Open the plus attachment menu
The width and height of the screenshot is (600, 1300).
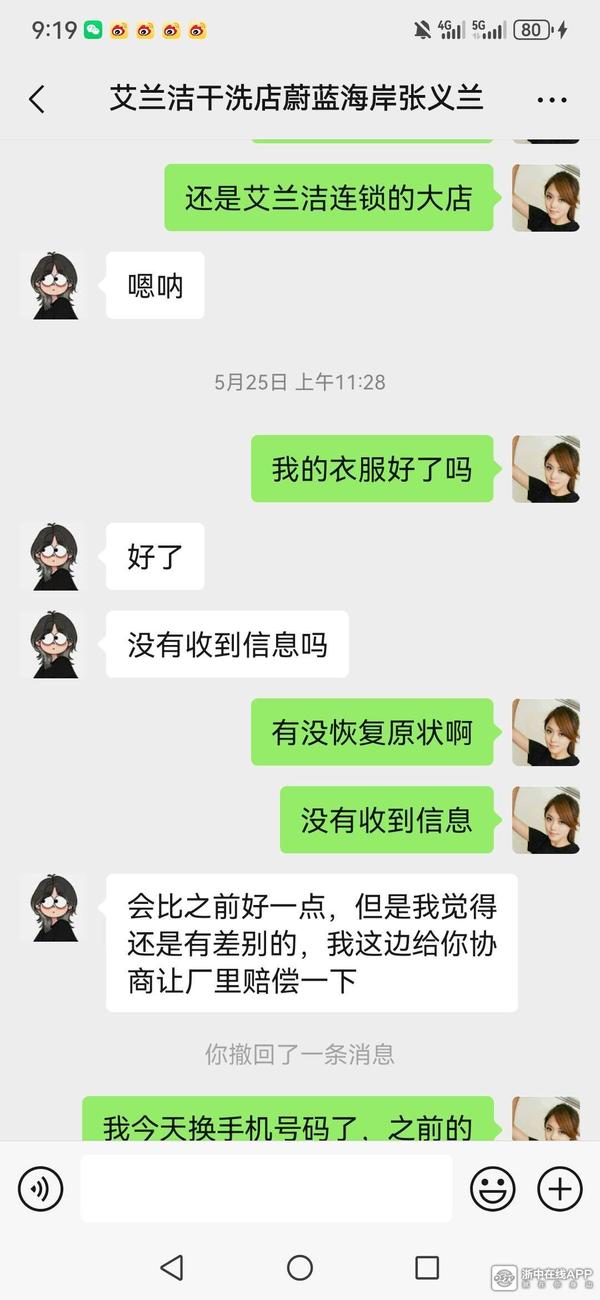(560, 1189)
